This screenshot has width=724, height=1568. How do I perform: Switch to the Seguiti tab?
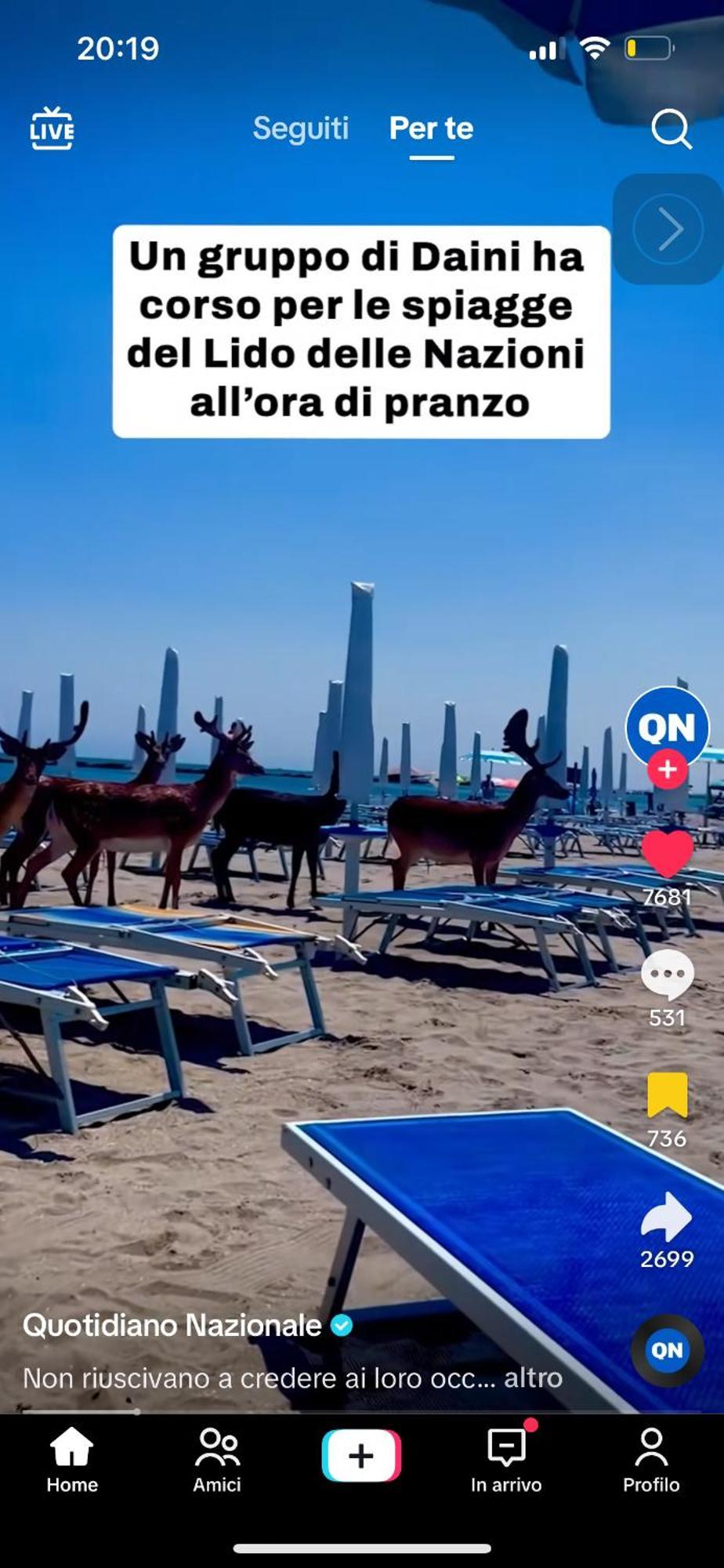coord(300,128)
